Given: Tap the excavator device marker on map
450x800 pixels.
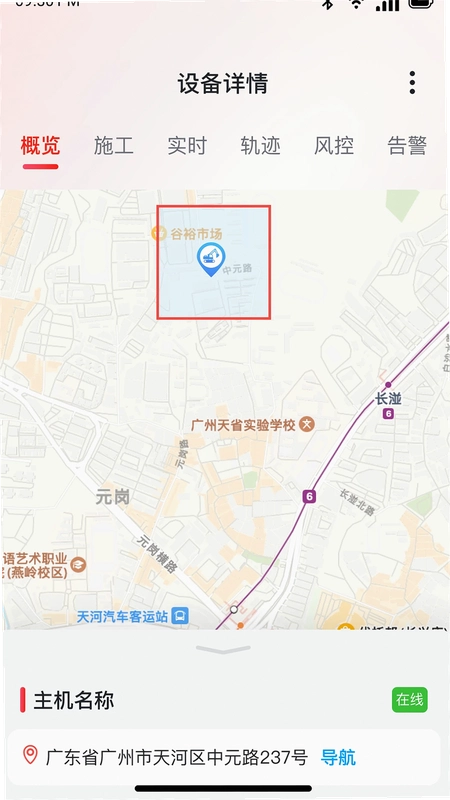Looking at the screenshot, I should pyautogui.click(x=211, y=259).
